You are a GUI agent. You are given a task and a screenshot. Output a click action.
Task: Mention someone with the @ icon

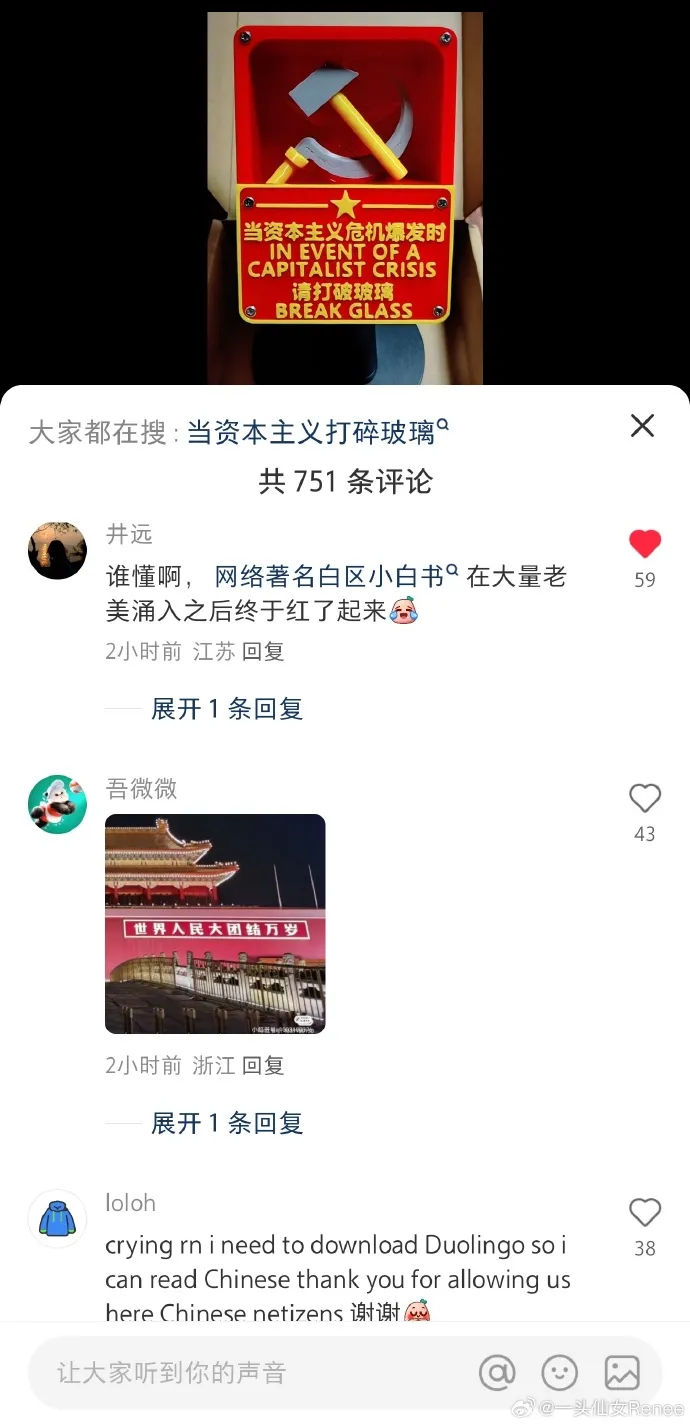(x=497, y=1372)
